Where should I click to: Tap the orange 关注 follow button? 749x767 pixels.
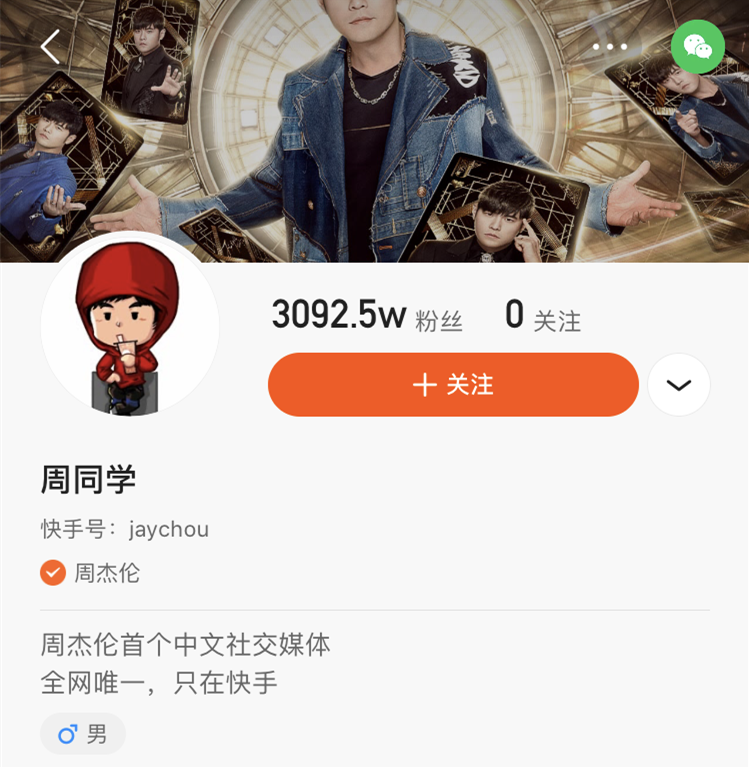[x=453, y=384]
